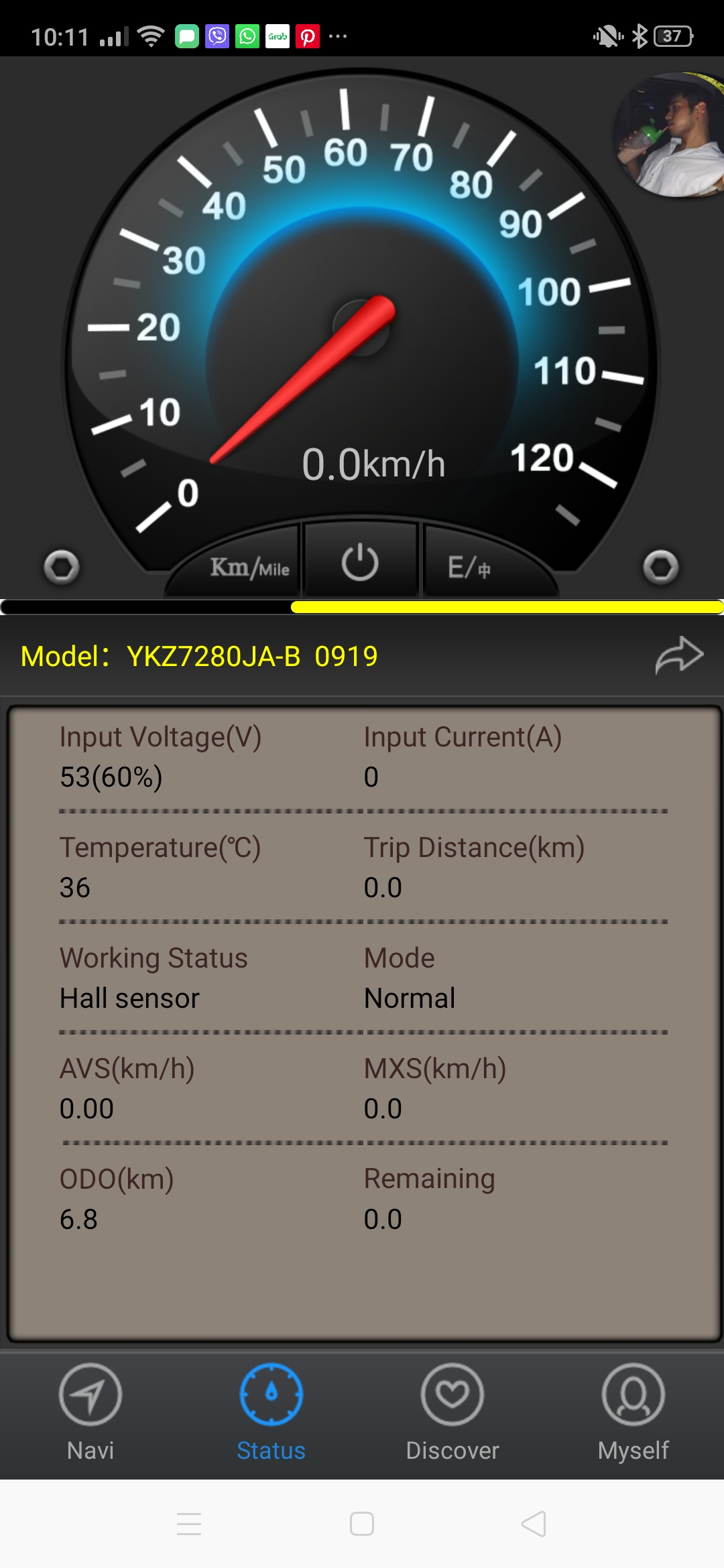Tap the system back button
724x1568 pixels.
[x=534, y=1524]
